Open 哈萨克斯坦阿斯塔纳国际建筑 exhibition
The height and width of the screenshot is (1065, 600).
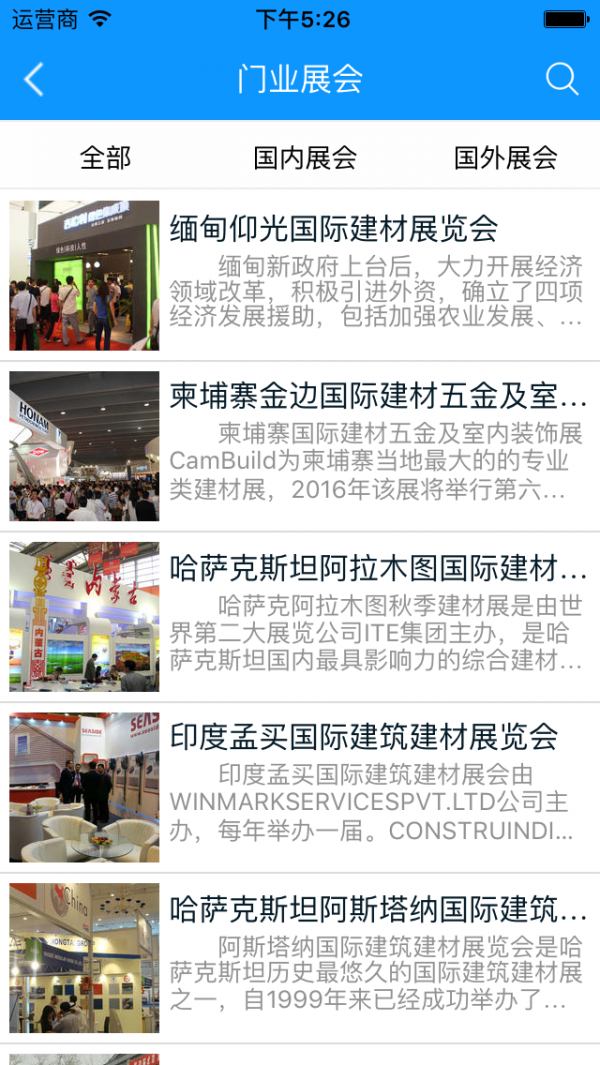click(378, 909)
